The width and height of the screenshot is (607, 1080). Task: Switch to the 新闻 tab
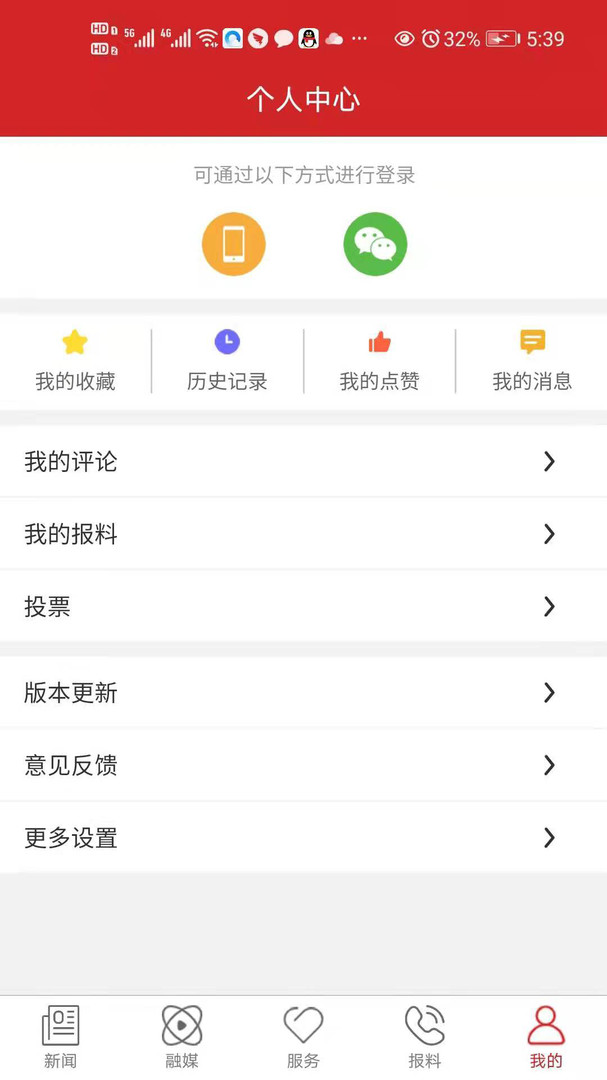coord(60,1037)
